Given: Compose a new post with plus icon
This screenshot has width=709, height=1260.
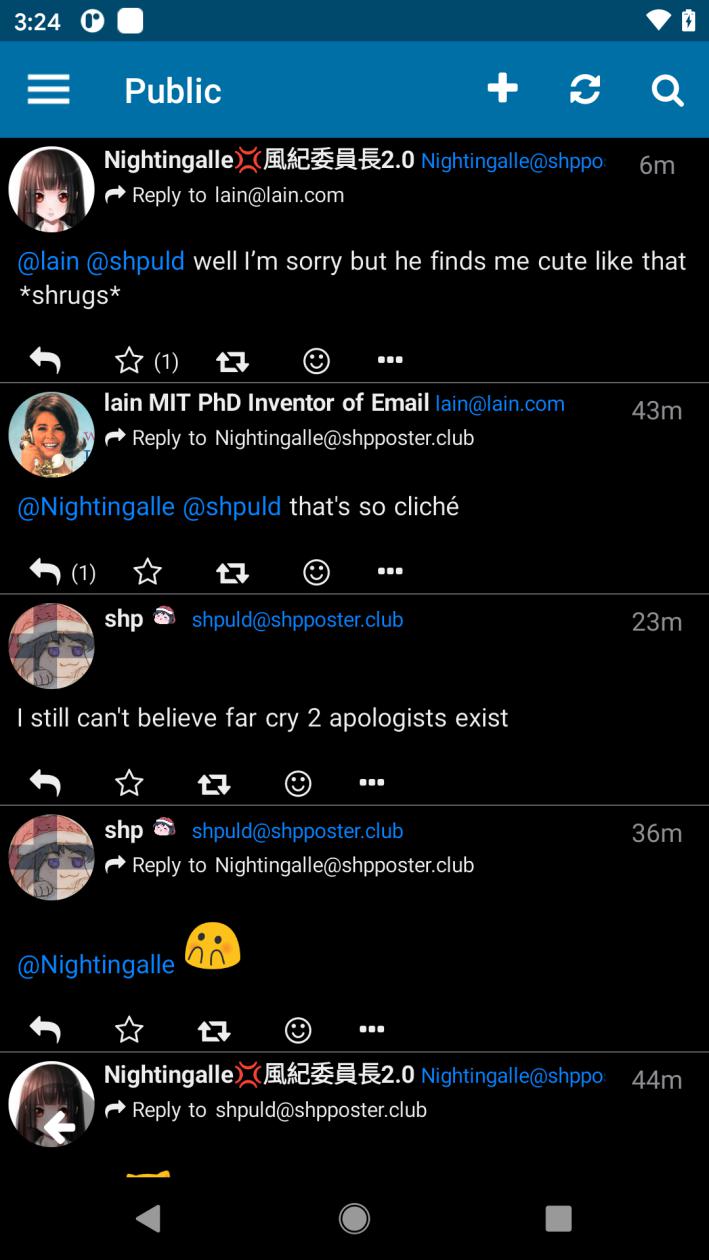Looking at the screenshot, I should point(502,89).
